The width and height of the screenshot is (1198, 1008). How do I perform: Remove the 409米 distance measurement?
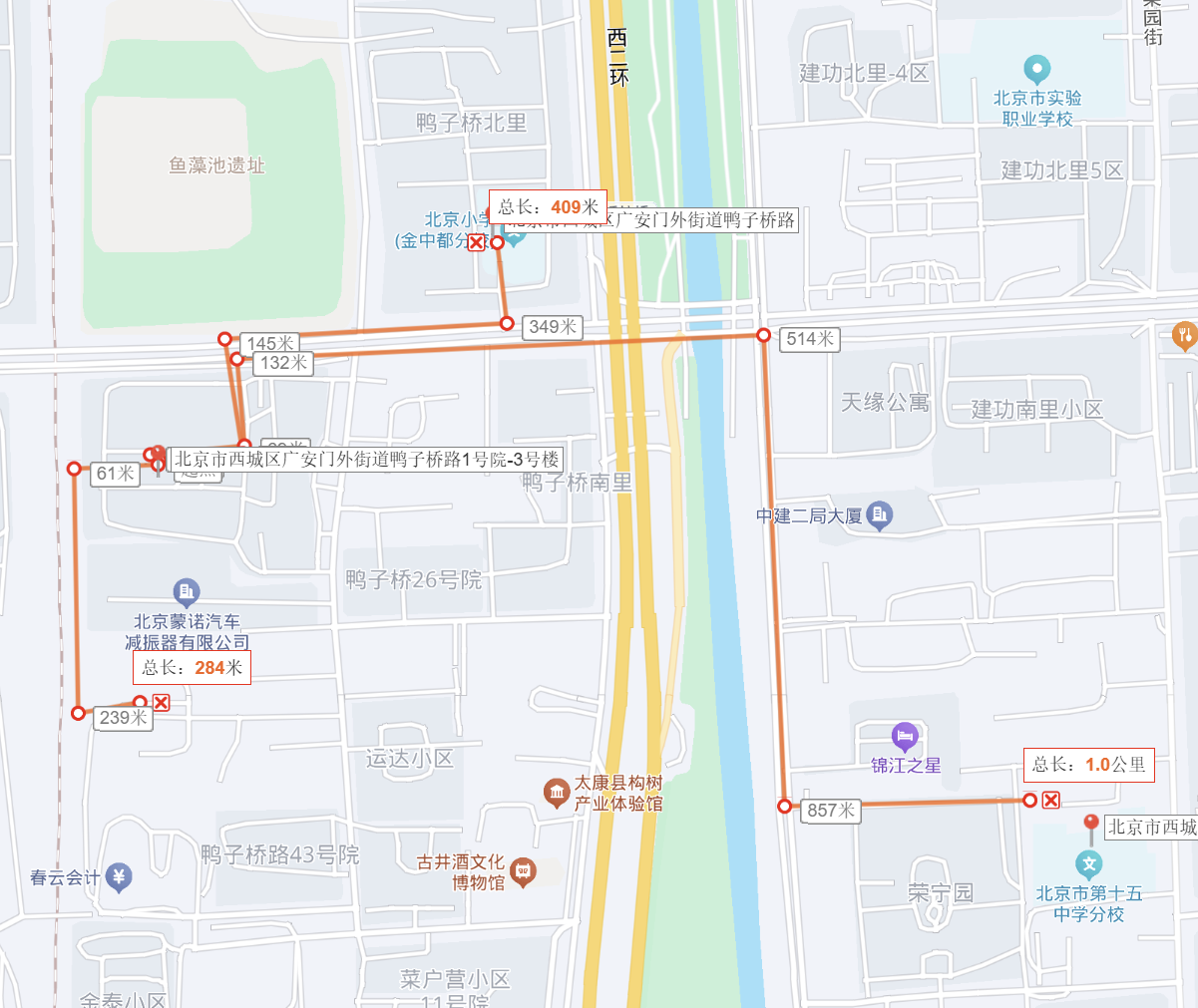pos(477,242)
